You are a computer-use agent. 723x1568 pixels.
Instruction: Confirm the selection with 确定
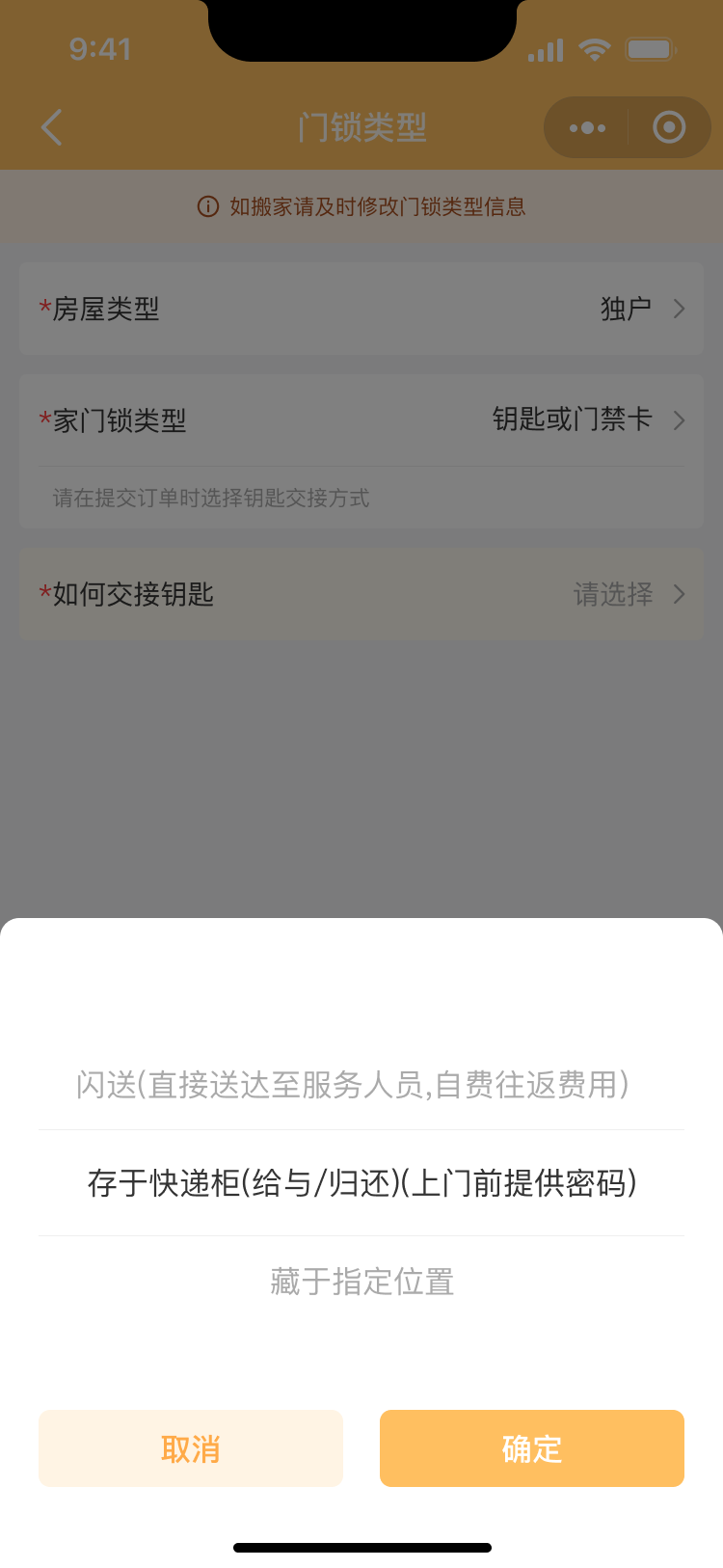coord(531,1448)
